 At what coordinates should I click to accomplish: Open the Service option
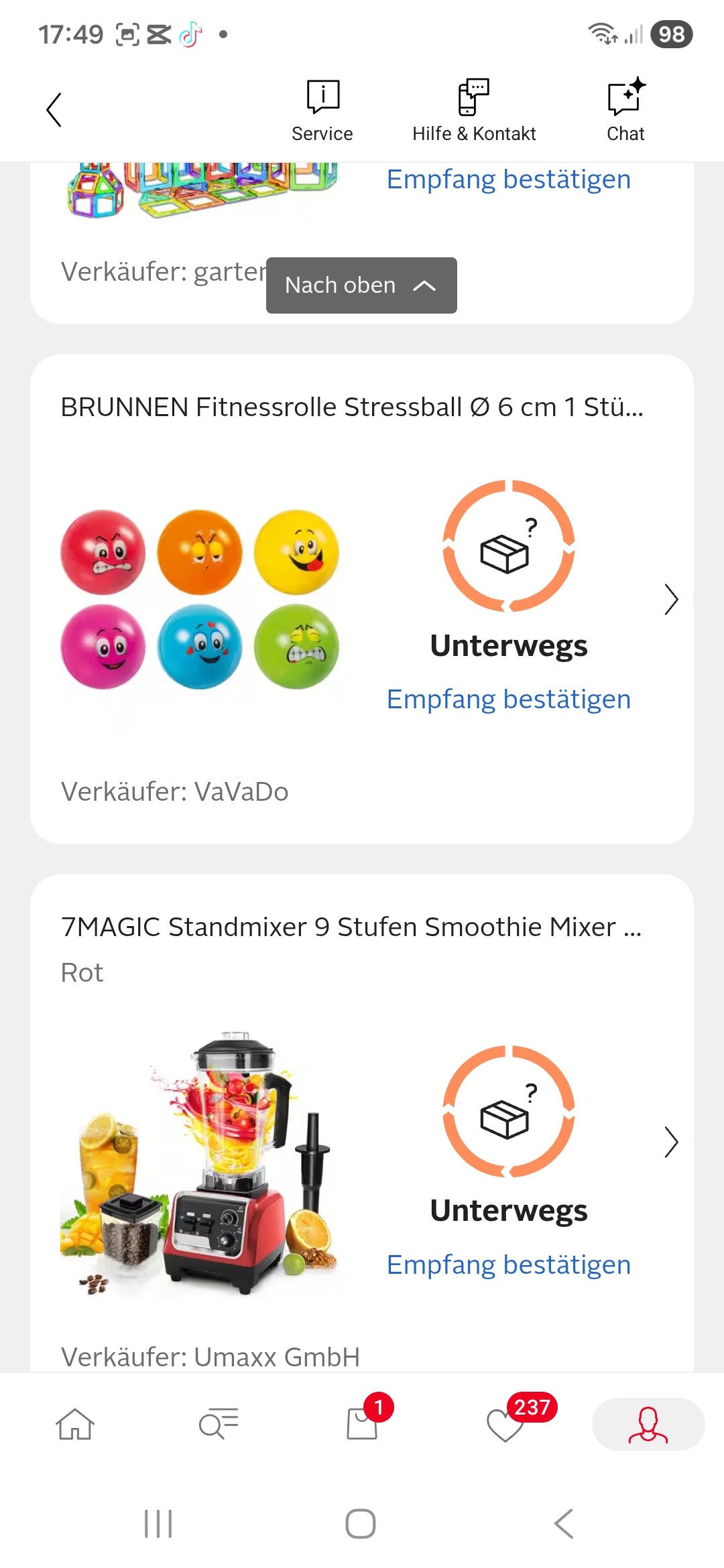pos(322,111)
